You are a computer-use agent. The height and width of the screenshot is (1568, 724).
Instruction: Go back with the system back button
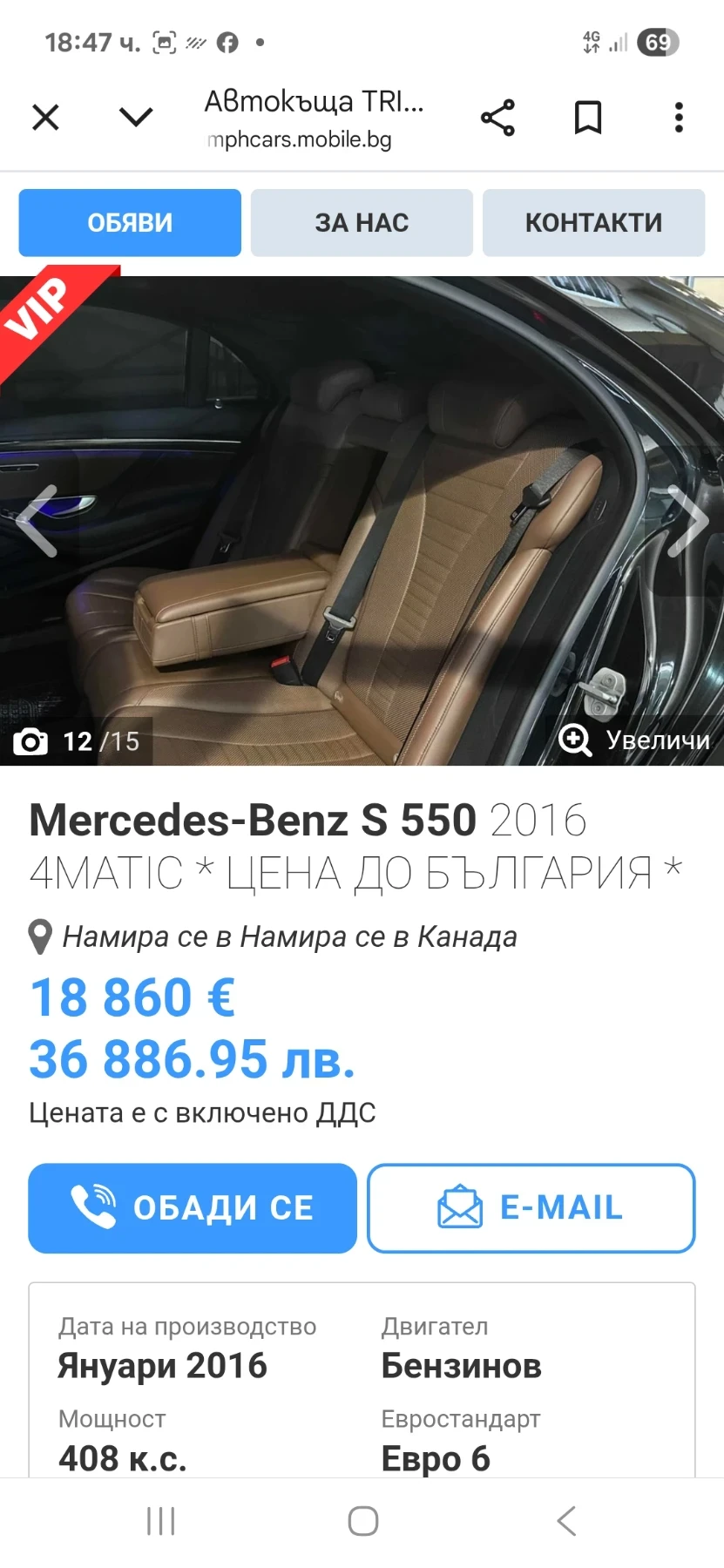click(566, 1521)
